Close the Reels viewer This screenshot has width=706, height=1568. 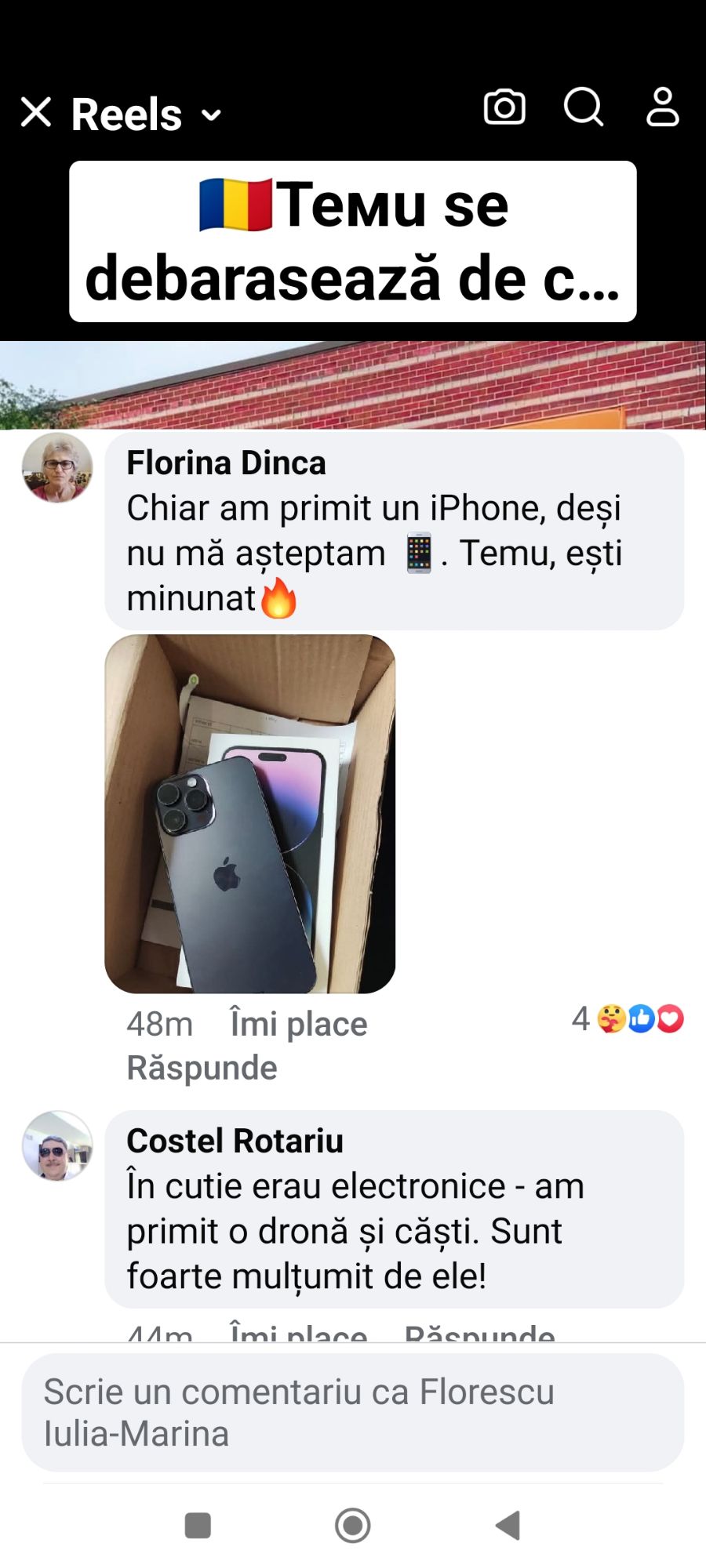pyautogui.click(x=36, y=112)
